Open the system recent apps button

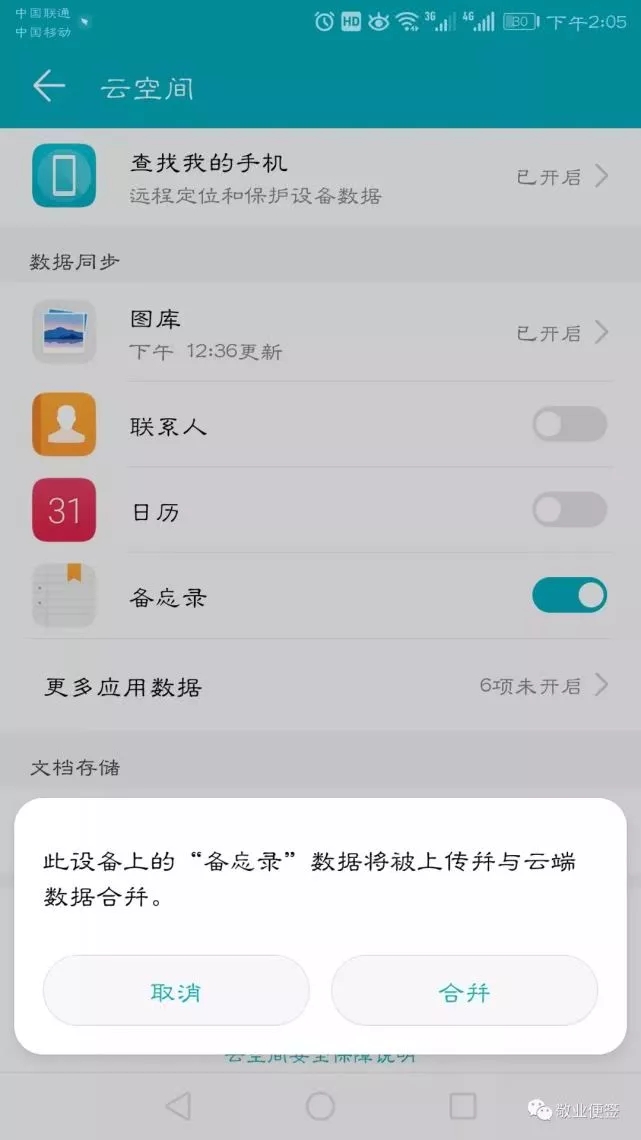point(462,1105)
